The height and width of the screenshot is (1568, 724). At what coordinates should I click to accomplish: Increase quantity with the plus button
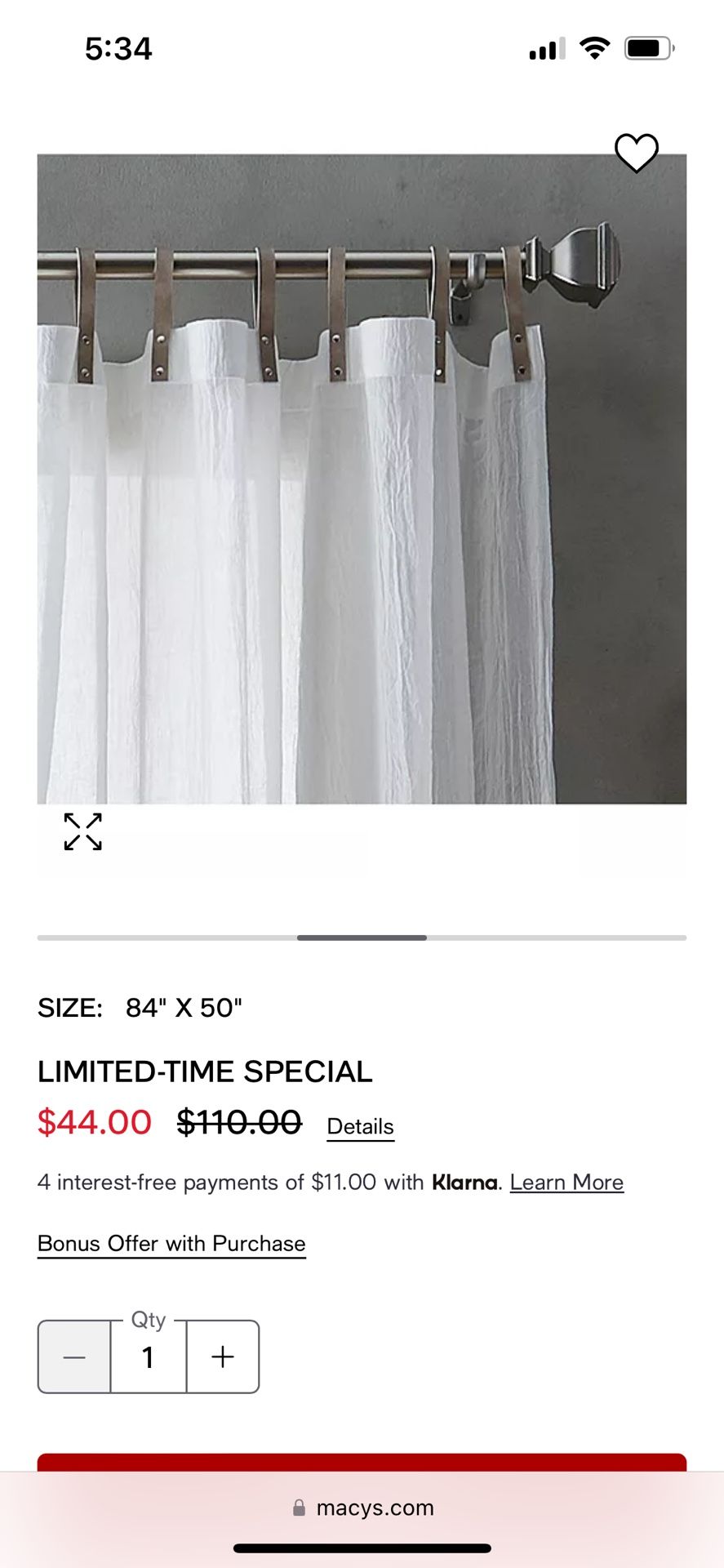point(222,1357)
